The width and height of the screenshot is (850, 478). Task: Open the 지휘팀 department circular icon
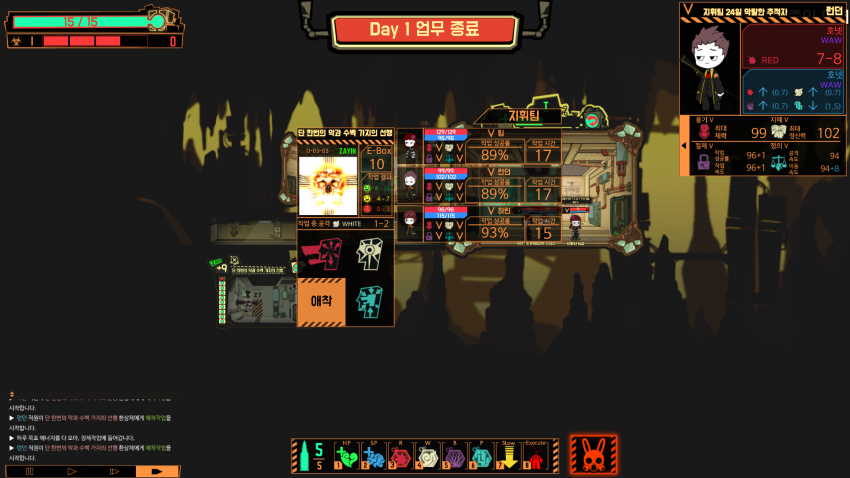[x=592, y=121]
